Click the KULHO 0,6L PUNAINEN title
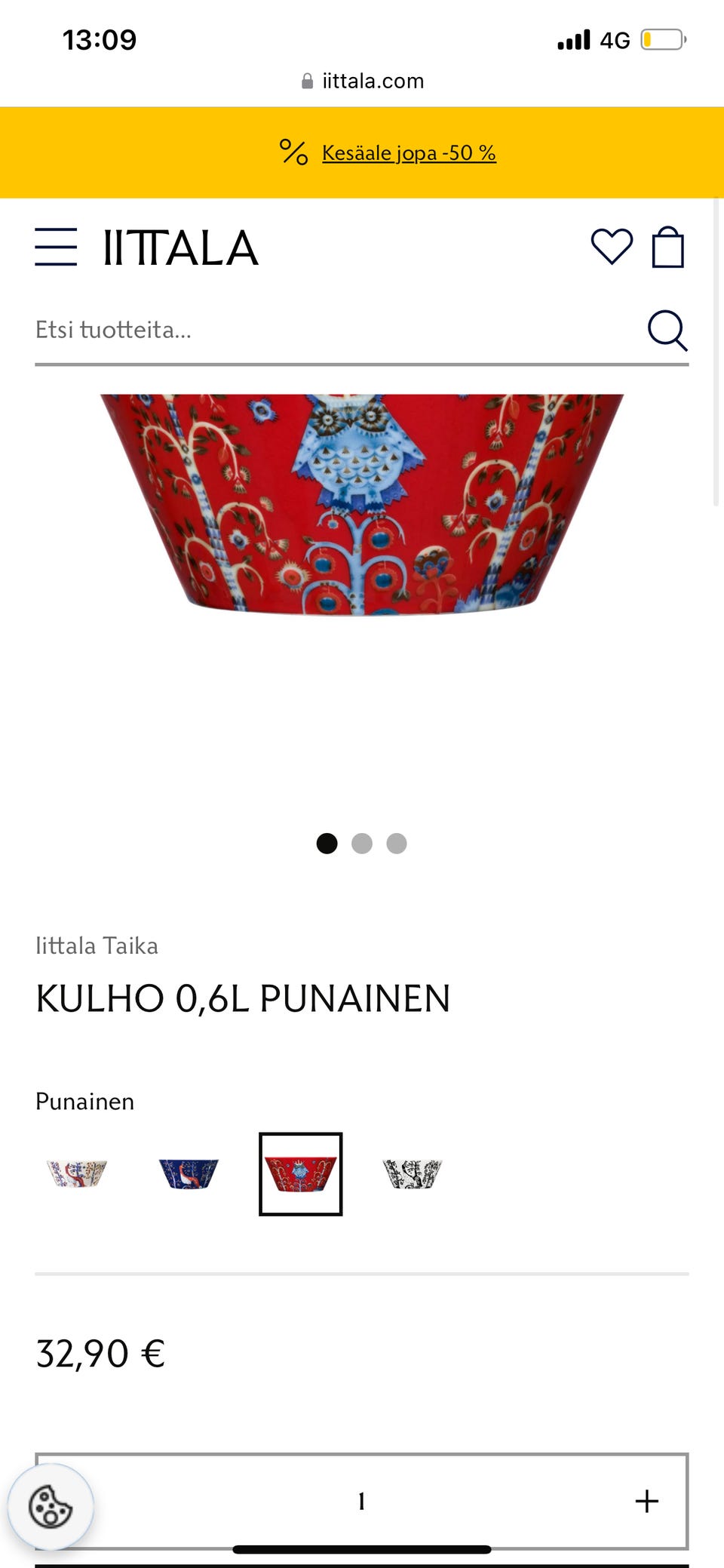This screenshot has width=724, height=1568. 243,999
